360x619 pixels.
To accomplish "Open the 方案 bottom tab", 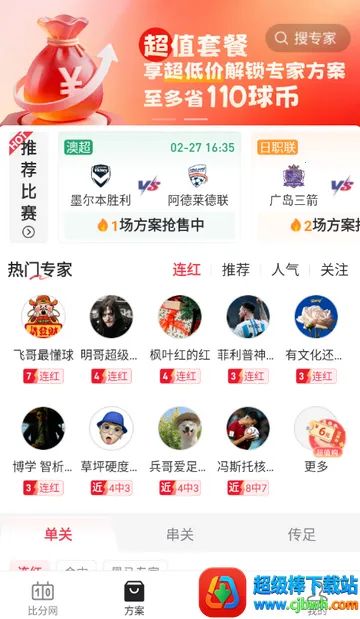I will [x=134, y=598].
